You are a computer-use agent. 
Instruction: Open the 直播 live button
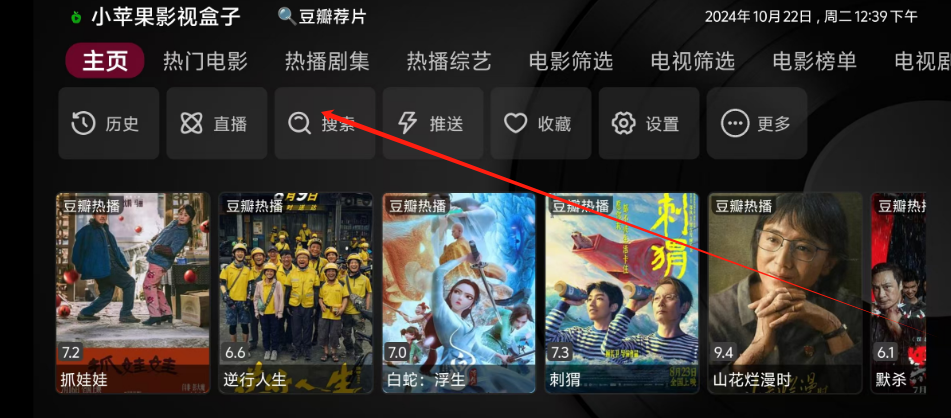pos(216,124)
